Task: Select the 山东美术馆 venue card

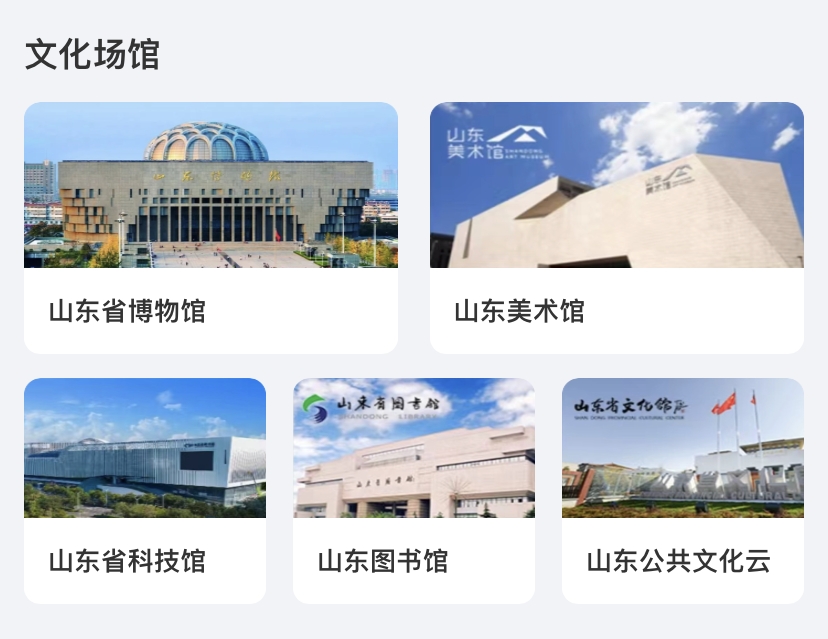Action: click(616, 228)
